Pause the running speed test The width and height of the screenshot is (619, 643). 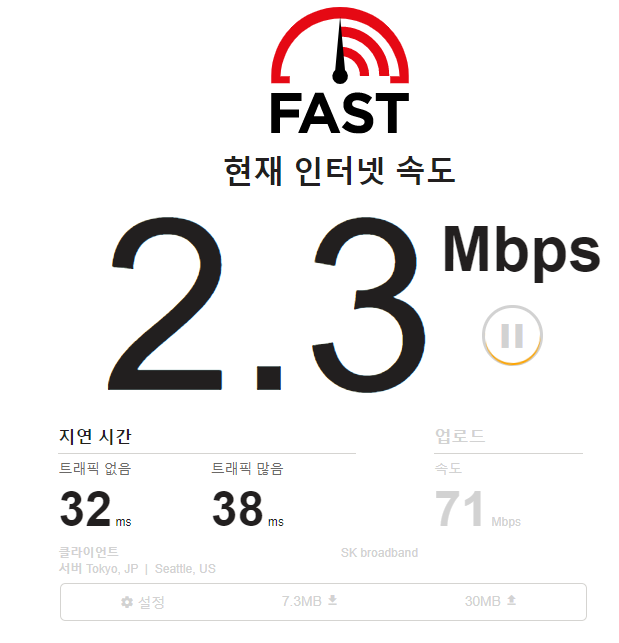coord(512,335)
